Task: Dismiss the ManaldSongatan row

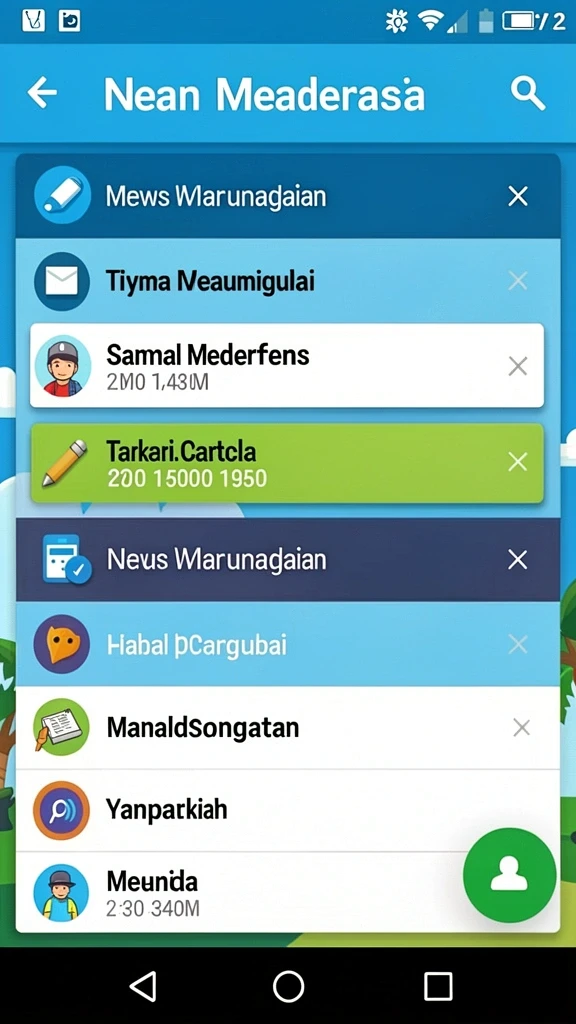Action: (x=521, y=728)
